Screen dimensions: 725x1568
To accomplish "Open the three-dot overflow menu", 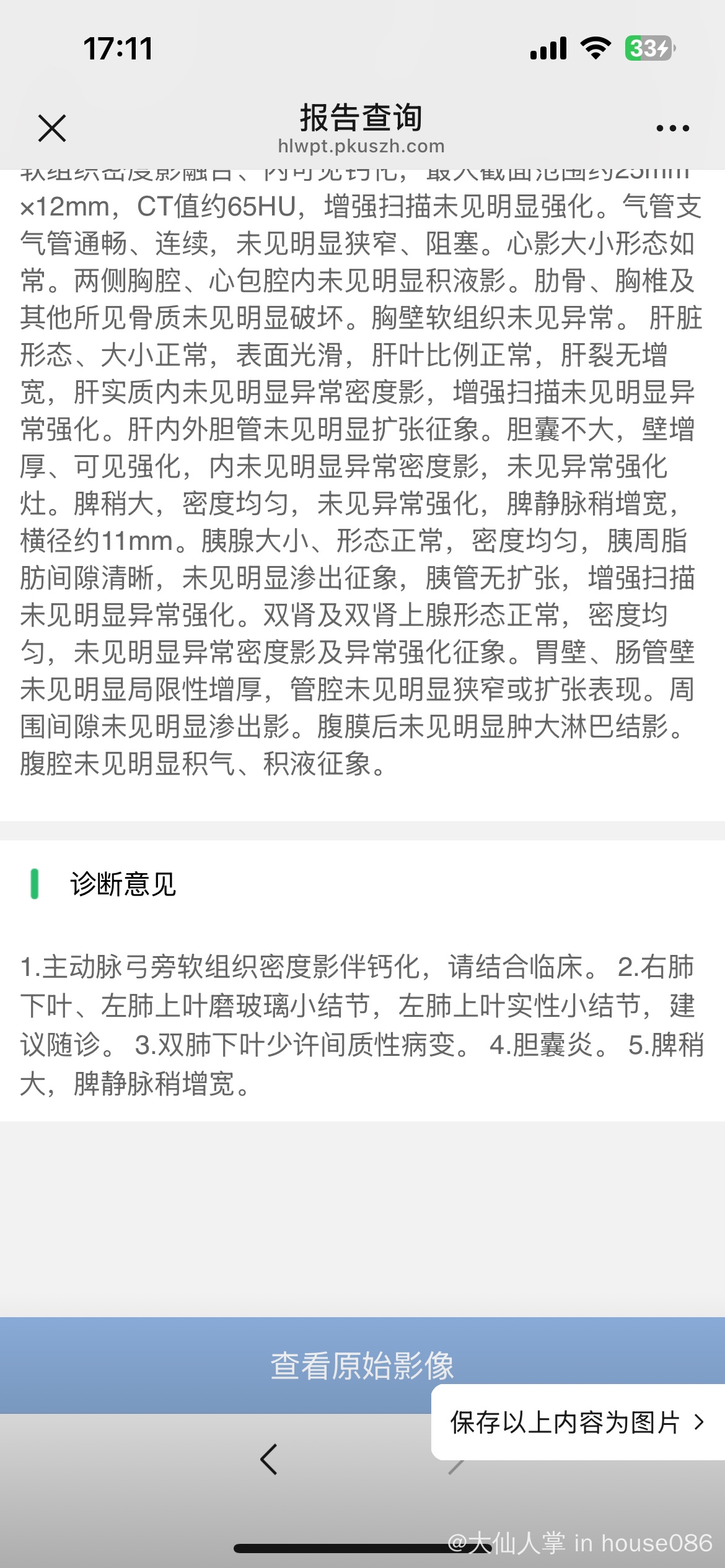I will coord(672,128).
